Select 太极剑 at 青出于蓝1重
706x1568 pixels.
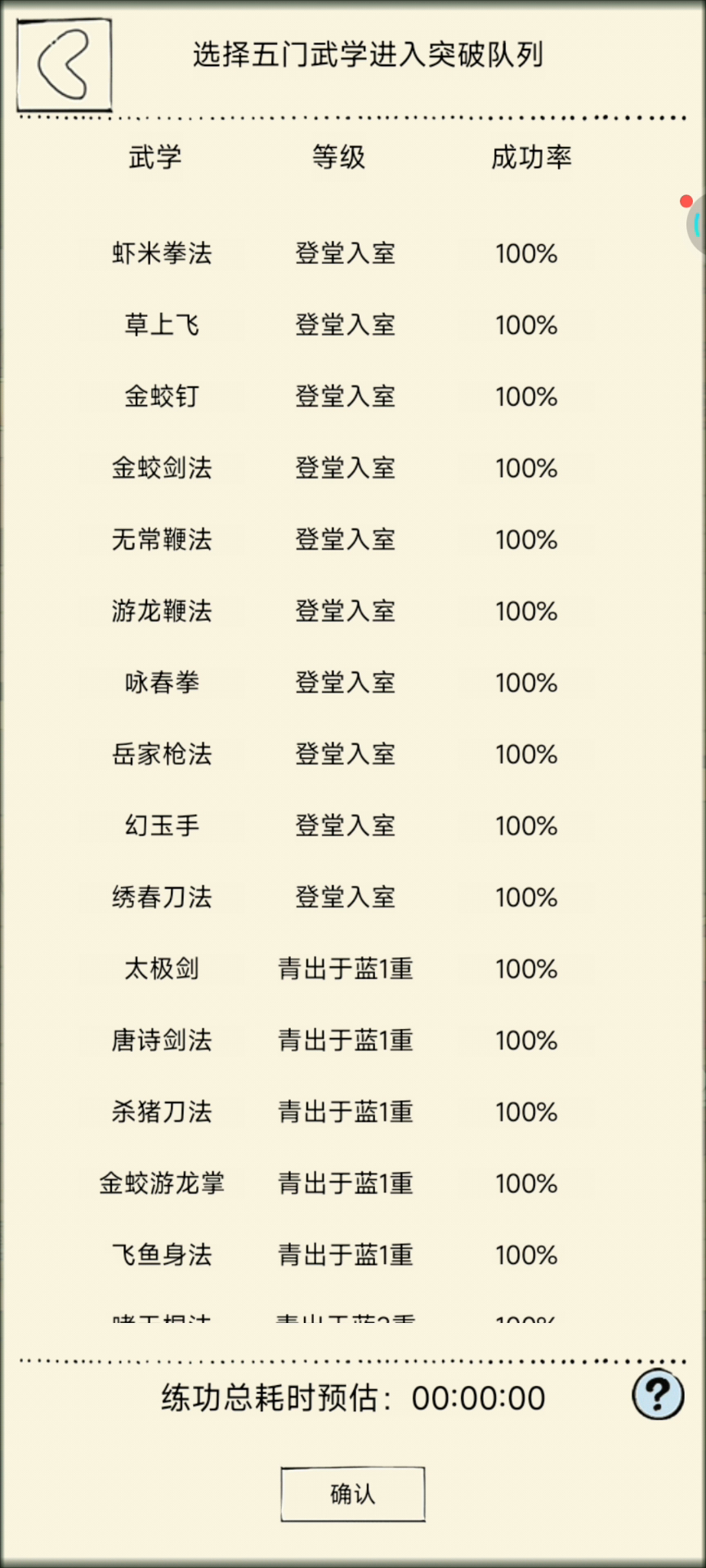(x=335, y=969)
